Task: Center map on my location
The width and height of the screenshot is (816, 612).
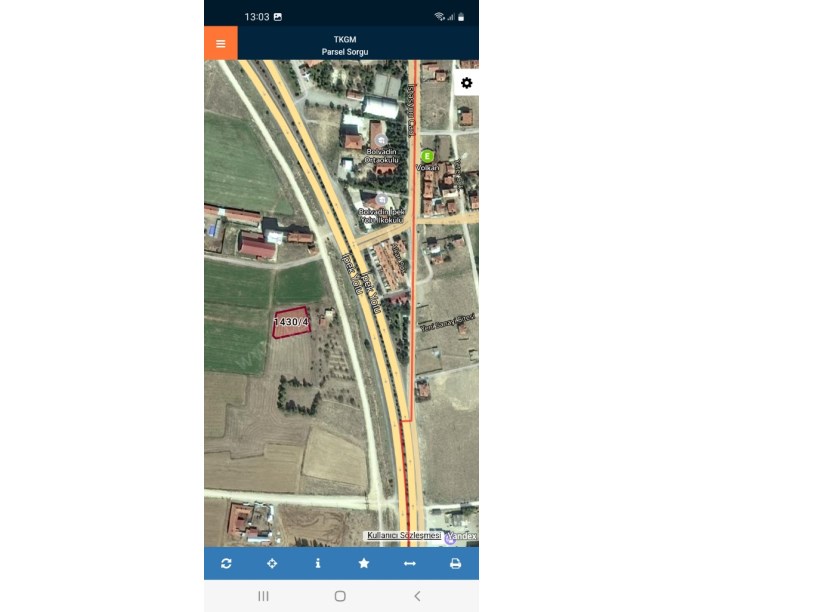Action: click(272, 564)
